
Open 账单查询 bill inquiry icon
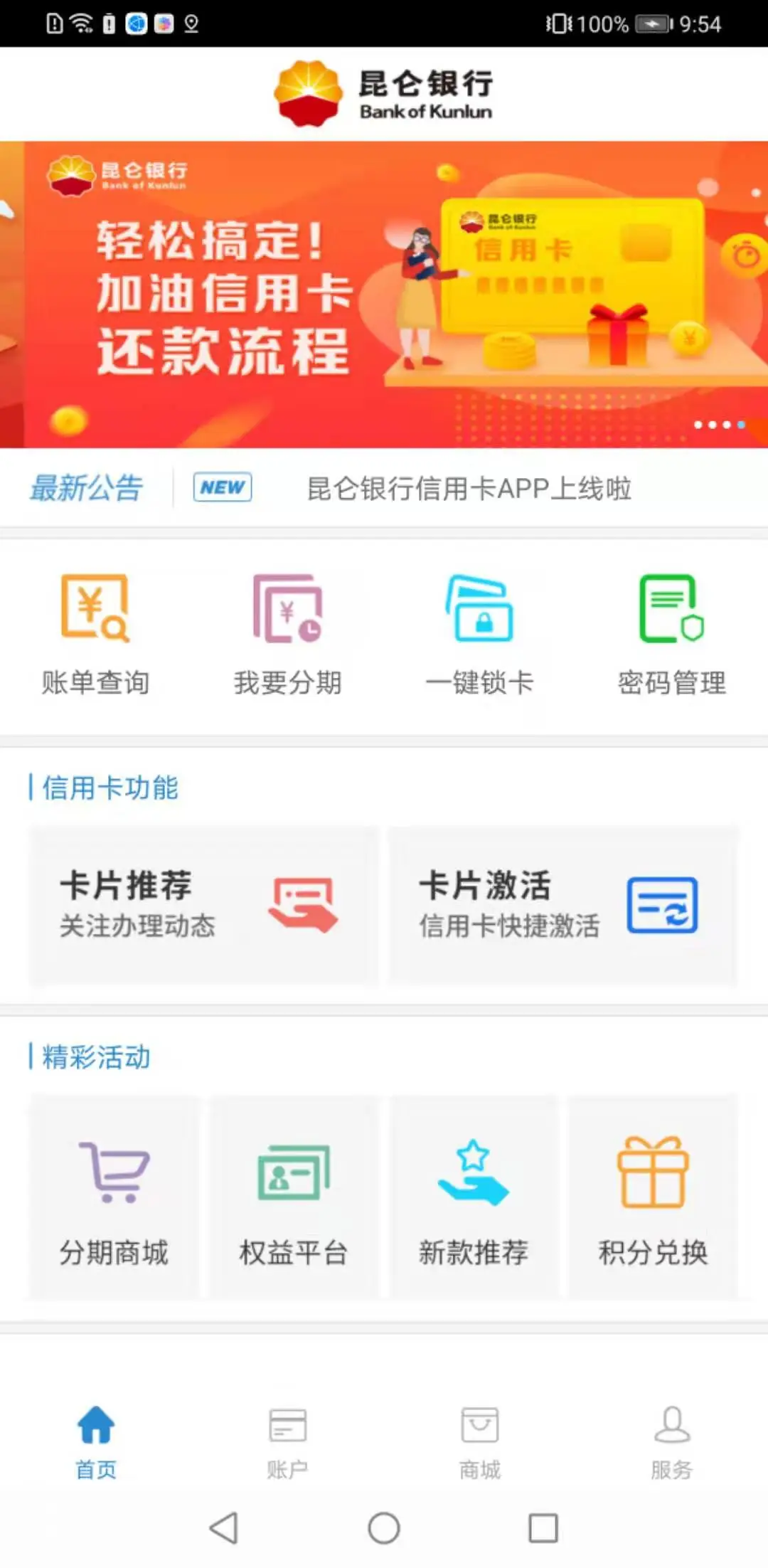pos(95,633)
